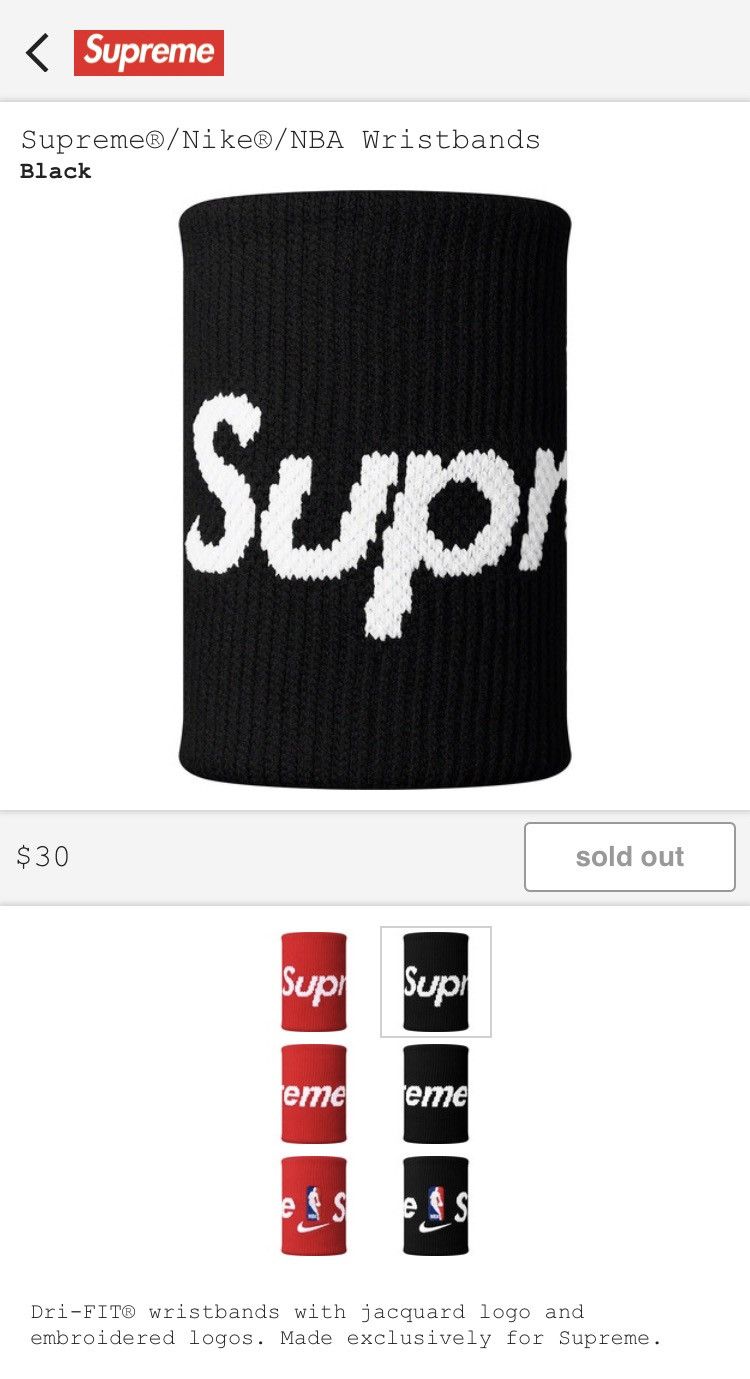
Task: Select the black wristband front thumbnail
Action: tap(436, 982)
